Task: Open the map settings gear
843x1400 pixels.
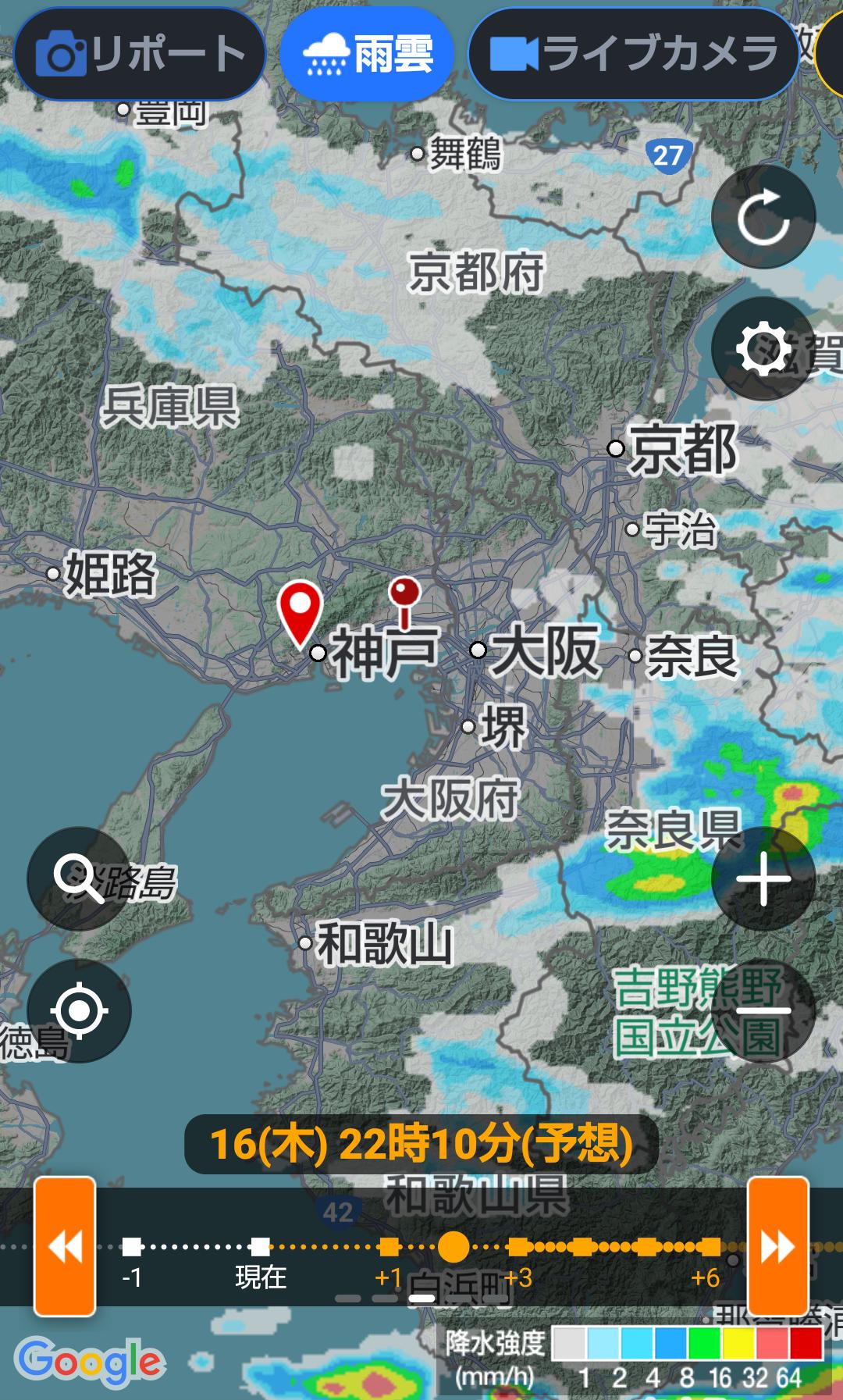Action: point(763,349)
